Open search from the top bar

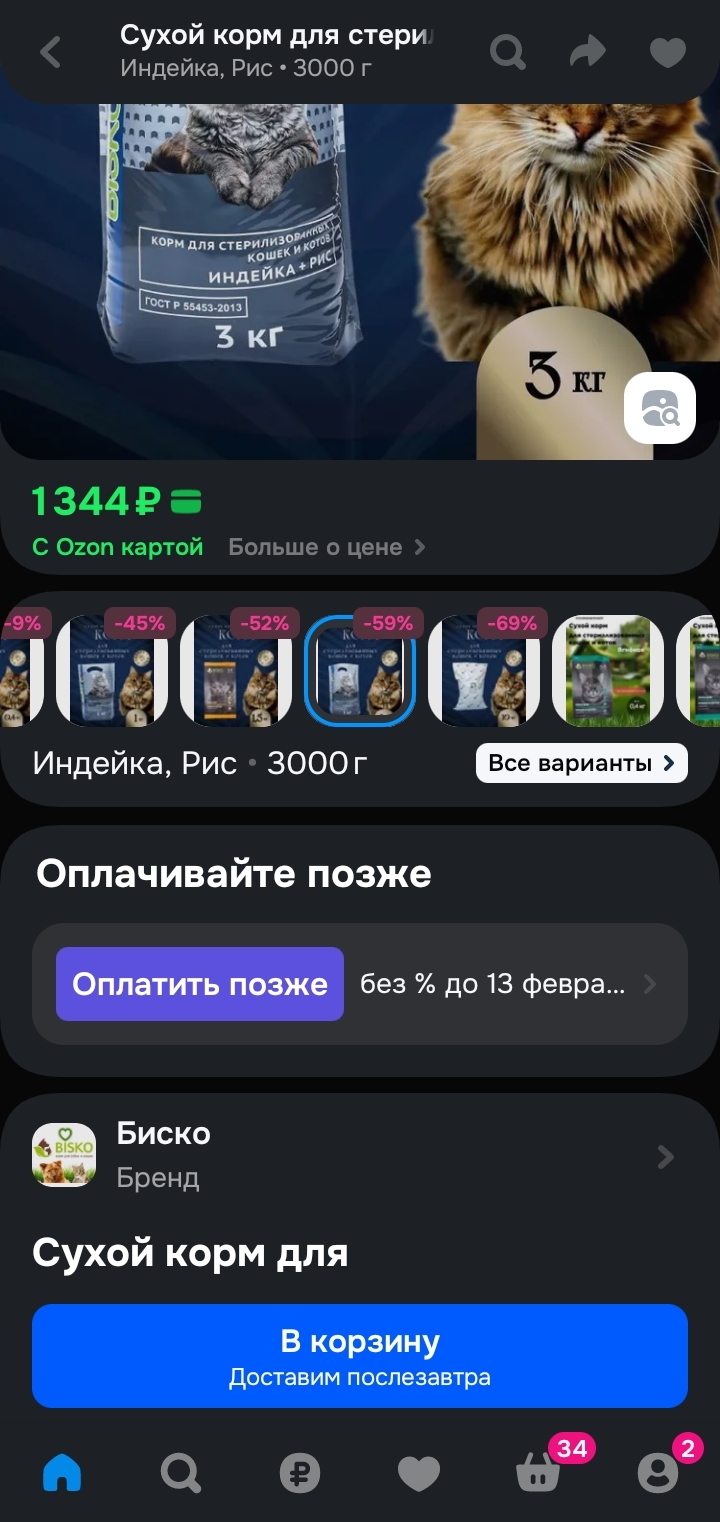(x=508, y=52)
